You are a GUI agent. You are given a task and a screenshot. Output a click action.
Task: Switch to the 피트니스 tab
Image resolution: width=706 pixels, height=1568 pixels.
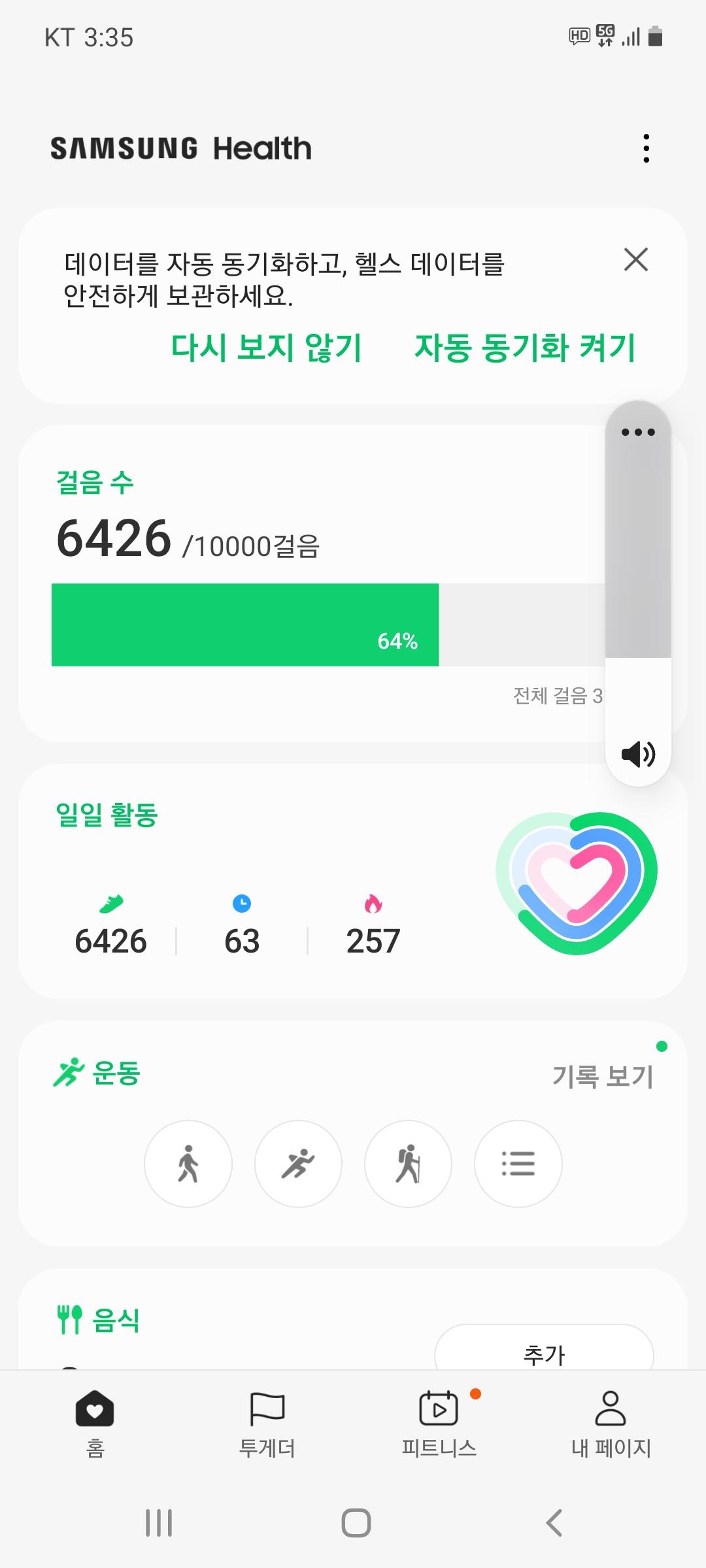(x=439, y=1424)
